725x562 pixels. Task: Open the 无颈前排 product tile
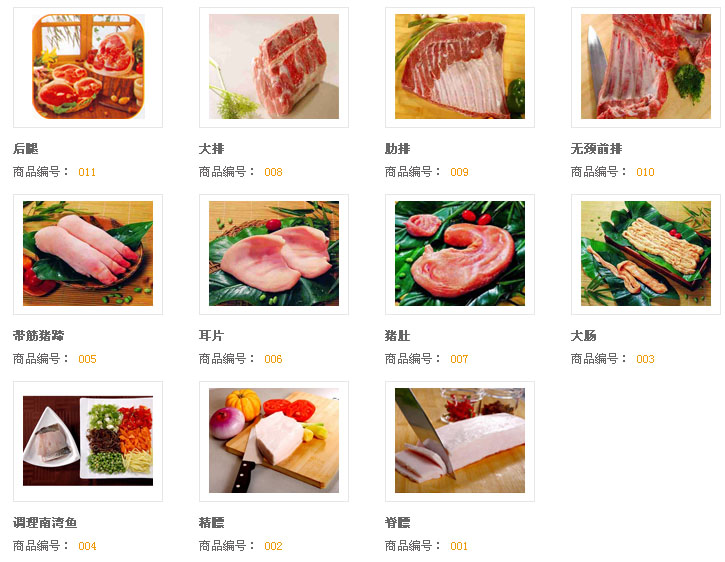click(x=645, y=67)
